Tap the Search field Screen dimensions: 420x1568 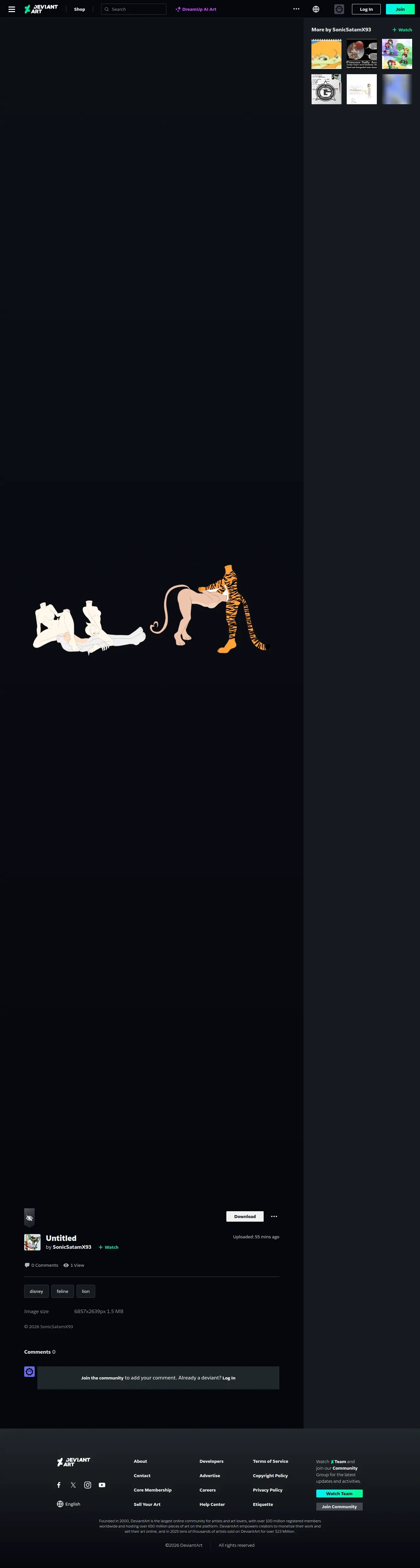[x=133, y=9]
